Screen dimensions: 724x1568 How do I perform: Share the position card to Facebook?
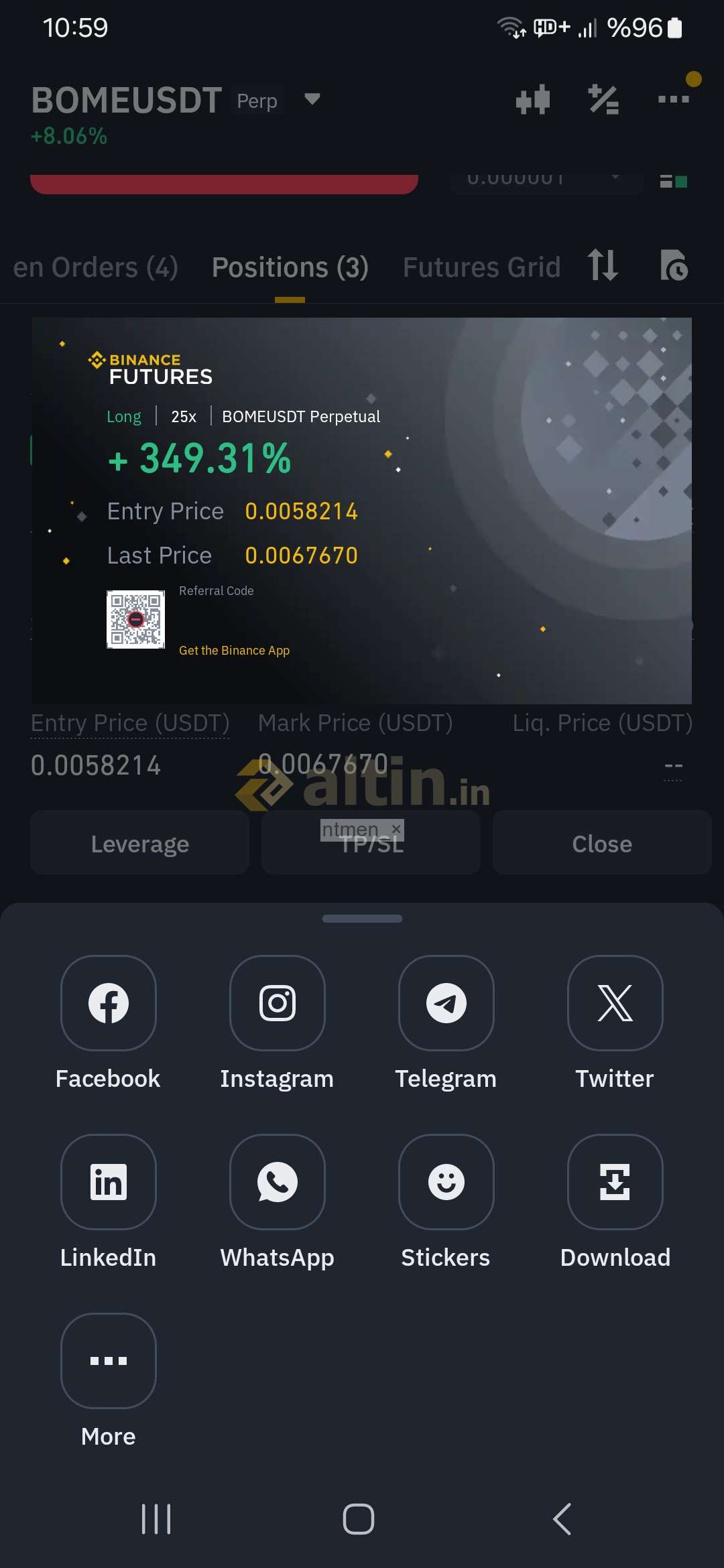point(108,1003)
